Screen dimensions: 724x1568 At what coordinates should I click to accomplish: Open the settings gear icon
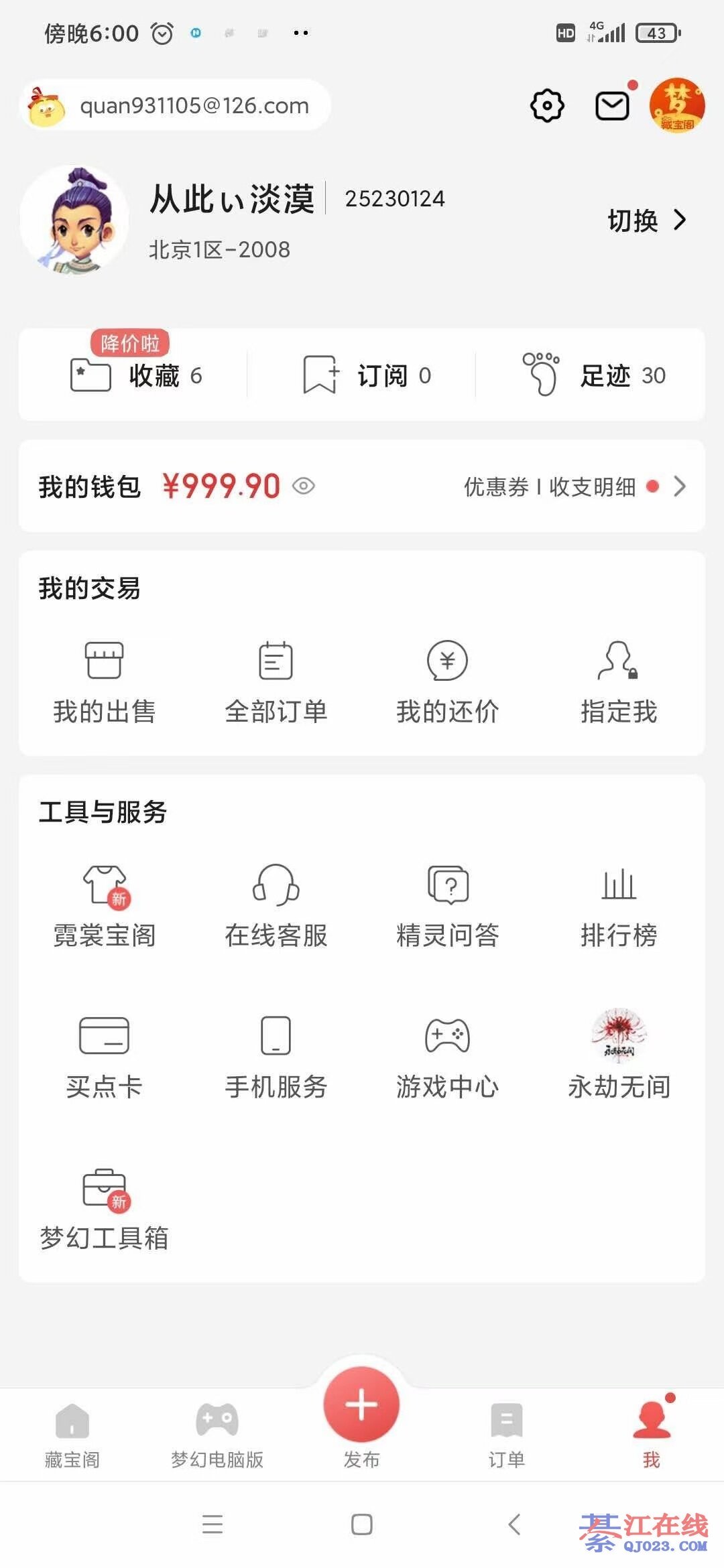(x=547, y=106)
